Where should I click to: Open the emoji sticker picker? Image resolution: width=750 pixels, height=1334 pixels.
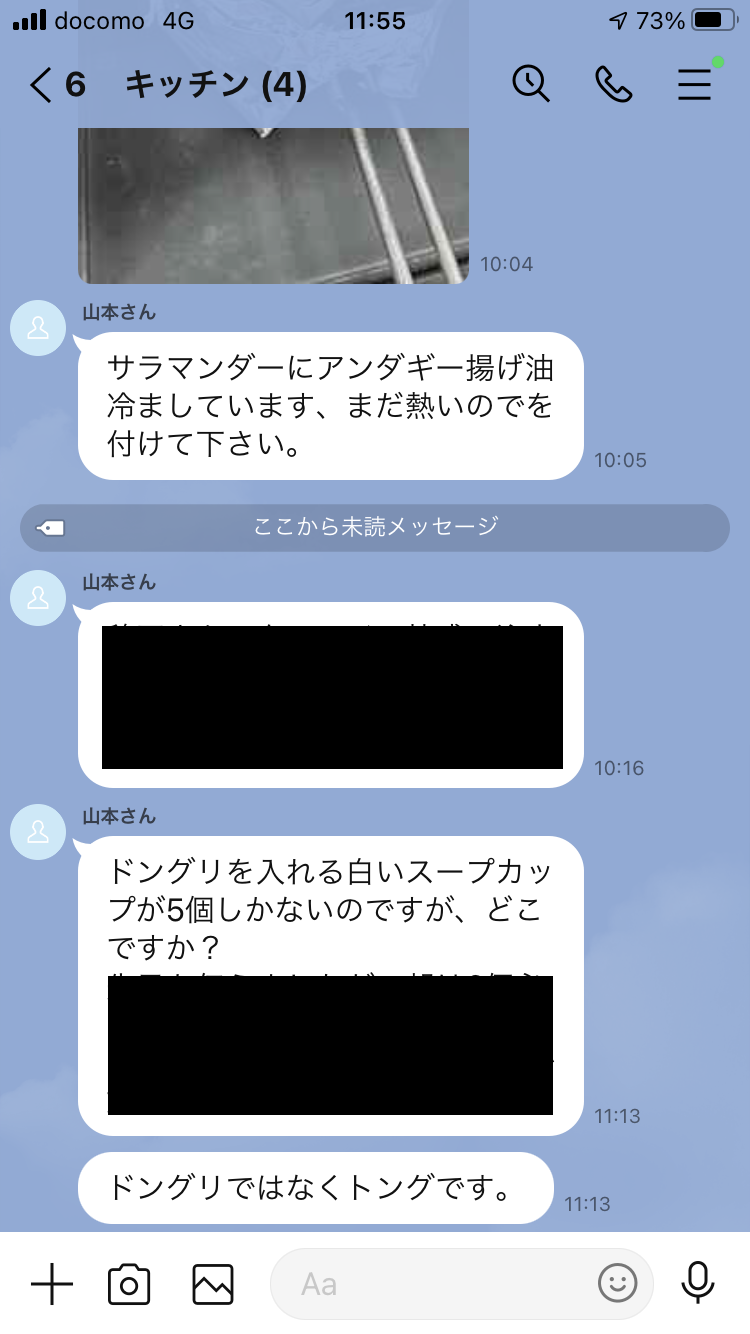point(617,1283)
